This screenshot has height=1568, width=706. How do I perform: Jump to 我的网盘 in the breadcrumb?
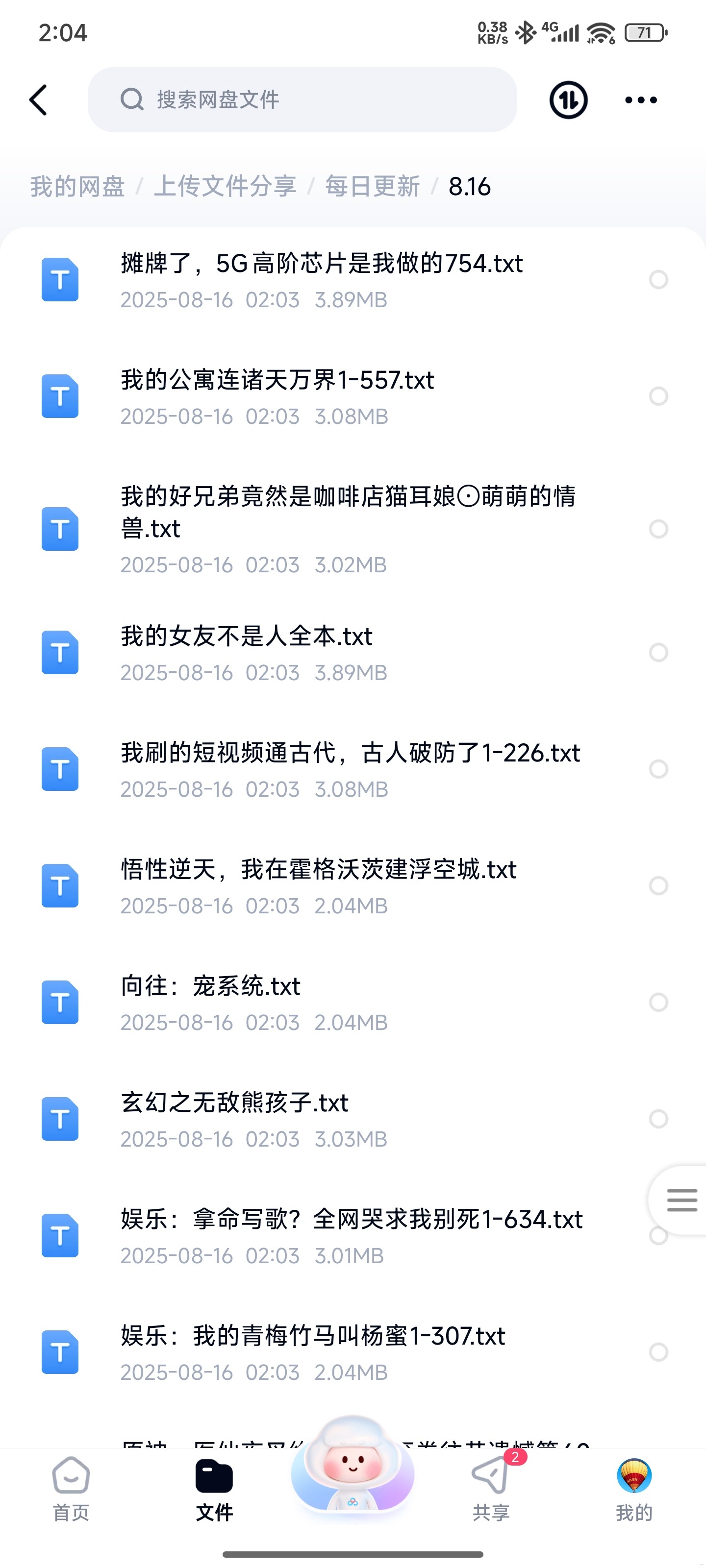coord(77,186)
